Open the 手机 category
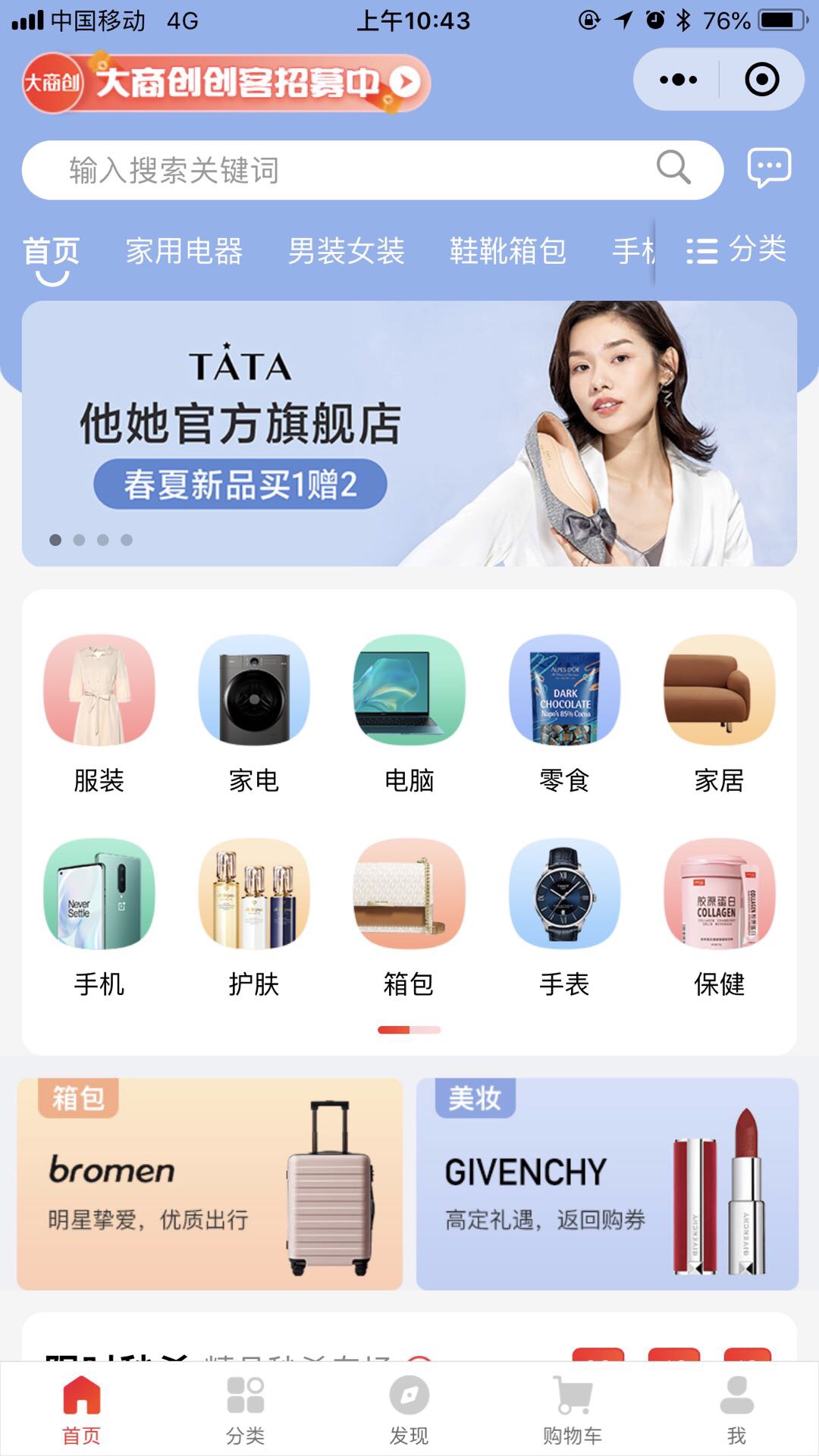The image size is (819, 1456). 99,916
